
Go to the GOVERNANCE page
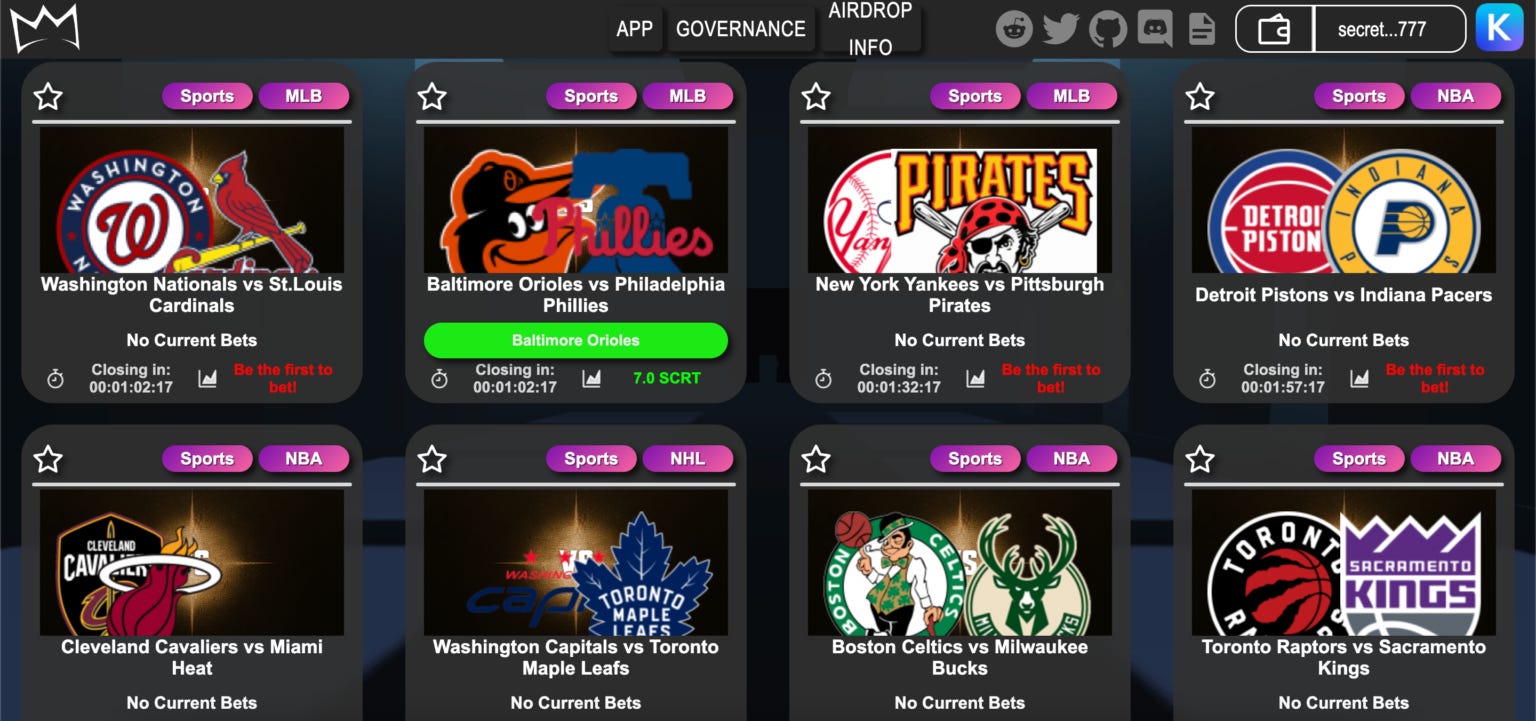point(740,29)
